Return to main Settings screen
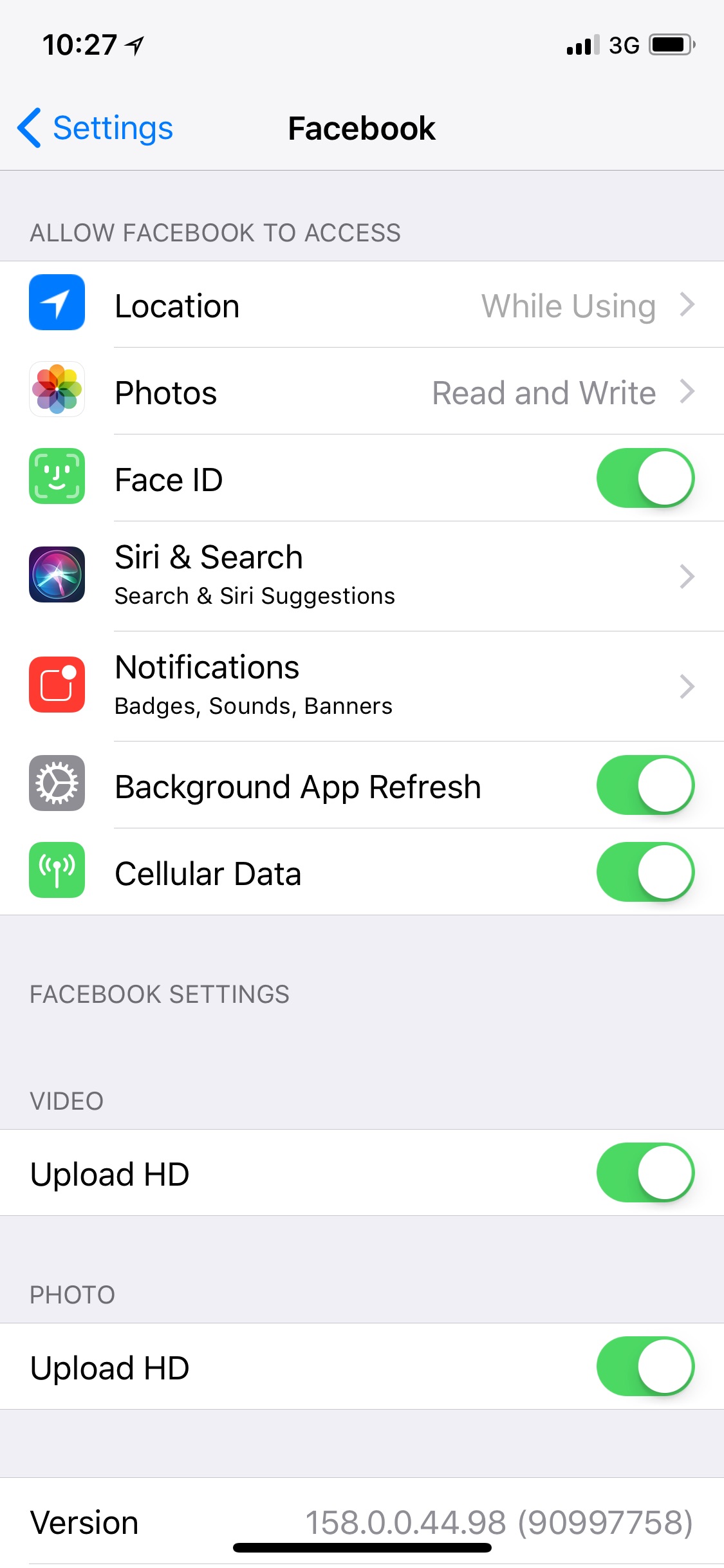Image resolution: width=724 pixels, height=1568 pixels. [94, 128]
